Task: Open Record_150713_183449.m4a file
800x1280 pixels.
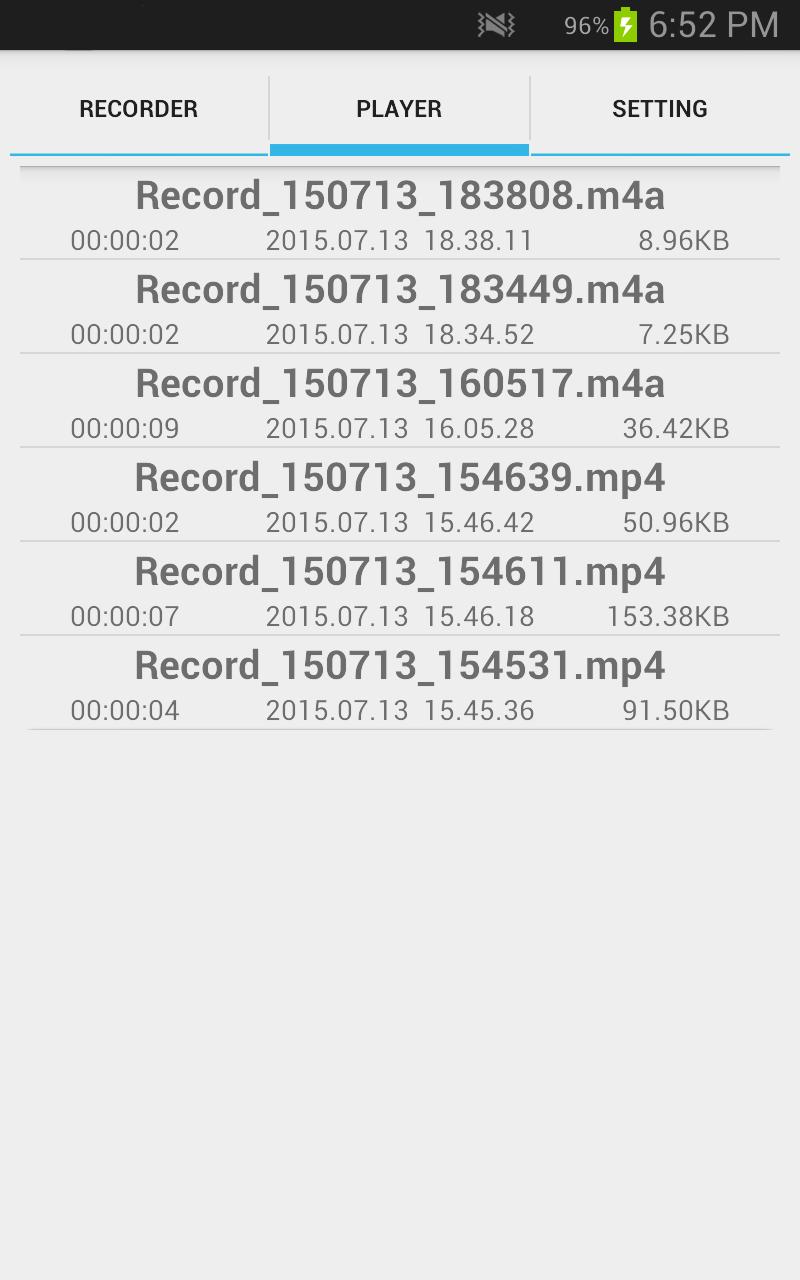Action: click(x=400, y=308)
